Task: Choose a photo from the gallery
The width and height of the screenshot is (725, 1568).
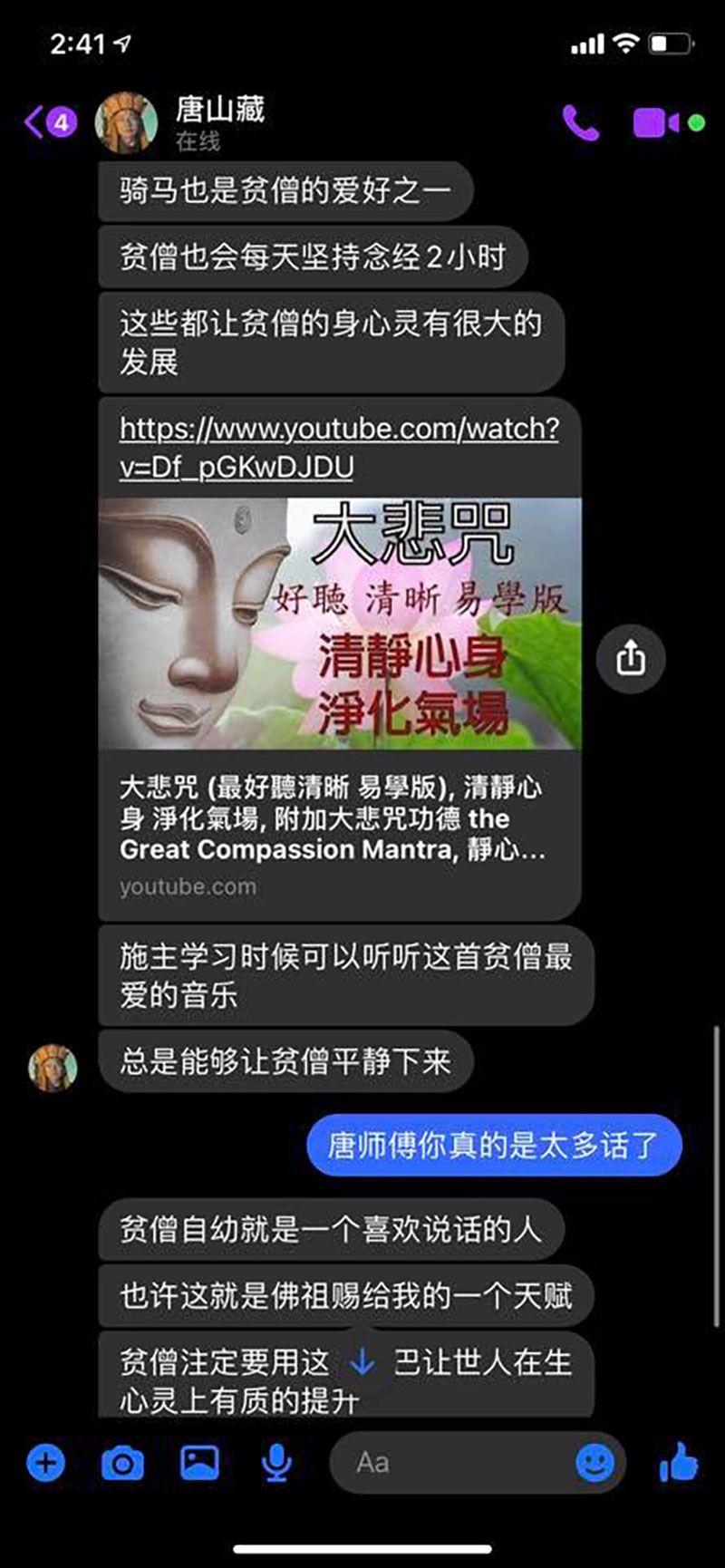Action: (199, 1462)
